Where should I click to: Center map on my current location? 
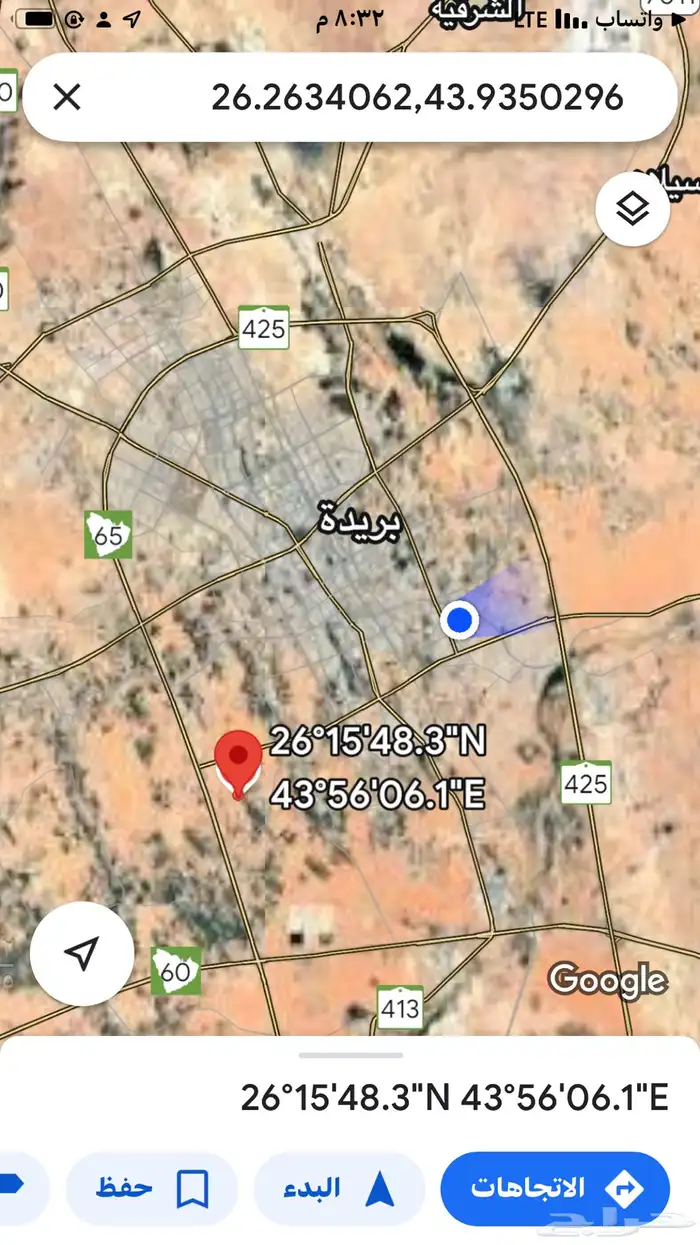(82, 954)
